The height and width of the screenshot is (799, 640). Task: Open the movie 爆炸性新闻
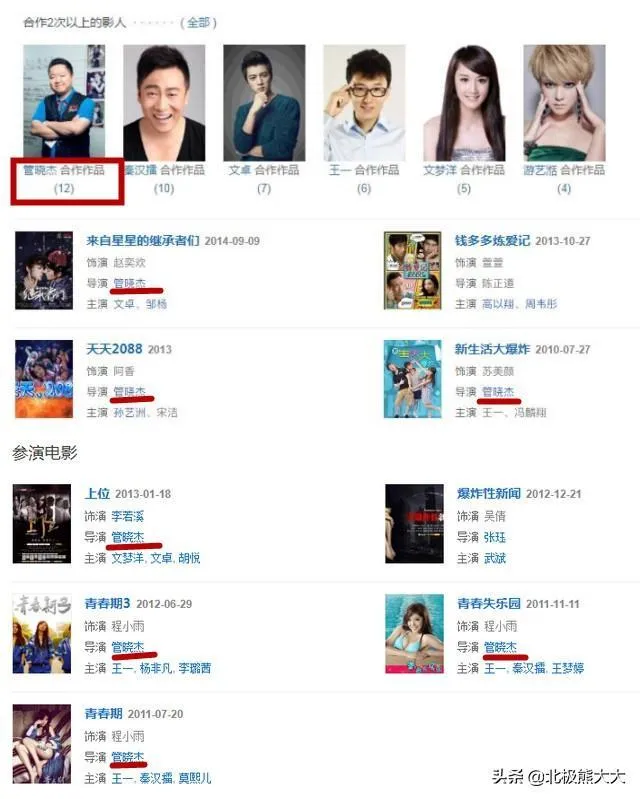pyautogui.click(x=489, y=494)
